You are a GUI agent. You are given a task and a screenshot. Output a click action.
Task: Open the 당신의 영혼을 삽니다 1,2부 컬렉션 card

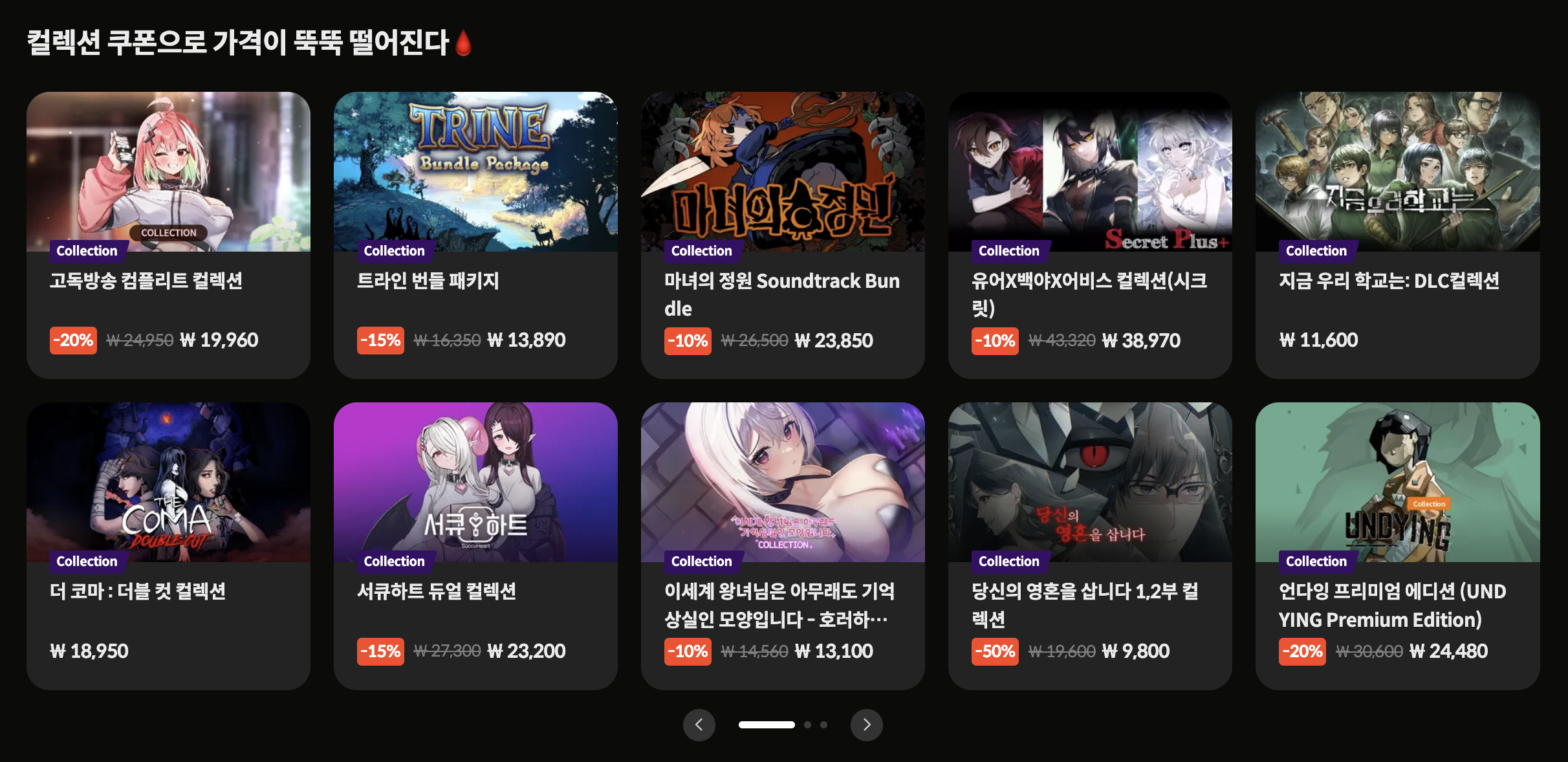click(x=1090, y=546)
